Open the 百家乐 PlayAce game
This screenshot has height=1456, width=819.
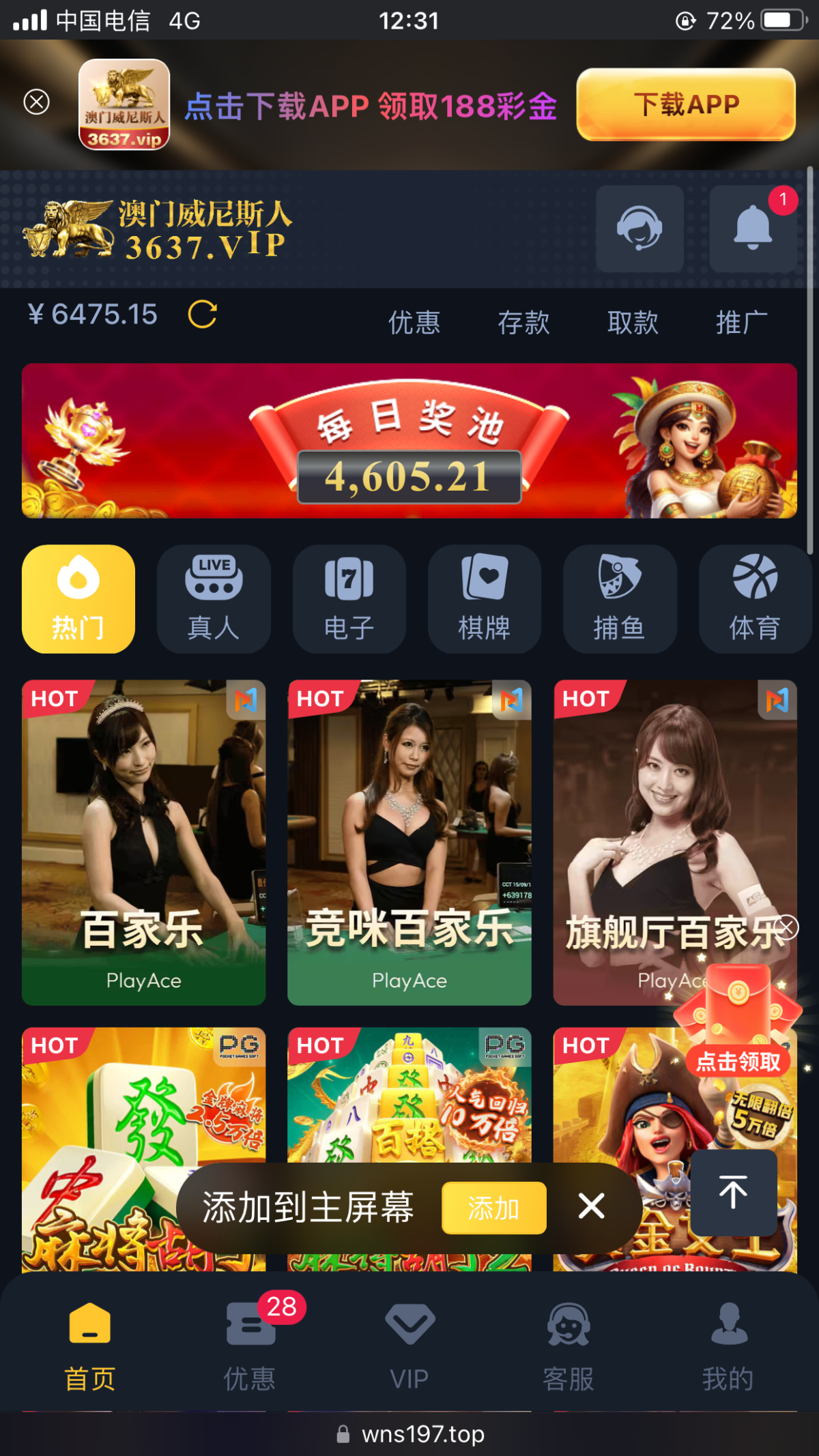coord(143,842)
